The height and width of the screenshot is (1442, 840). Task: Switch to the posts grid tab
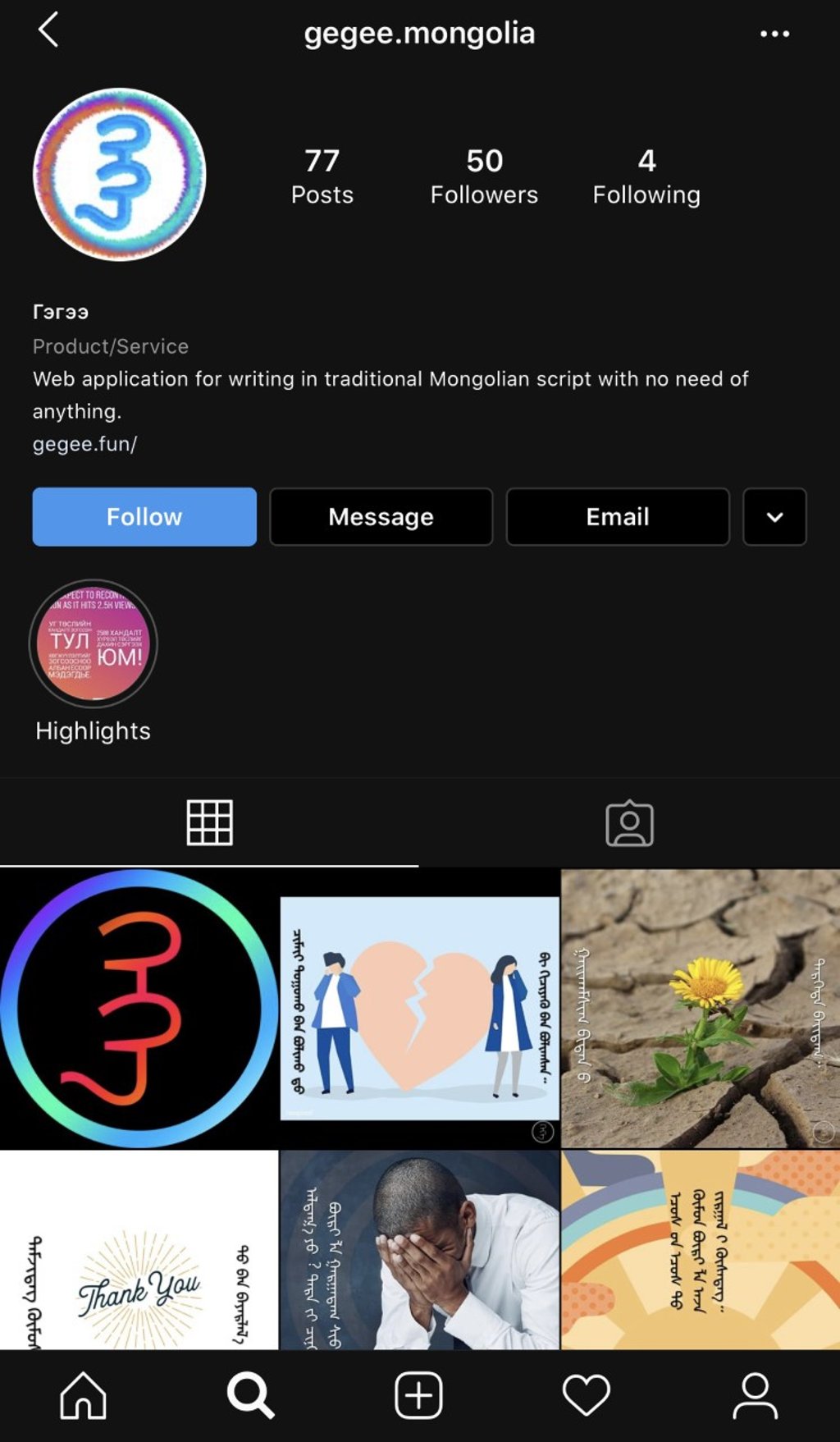point(209,822)
